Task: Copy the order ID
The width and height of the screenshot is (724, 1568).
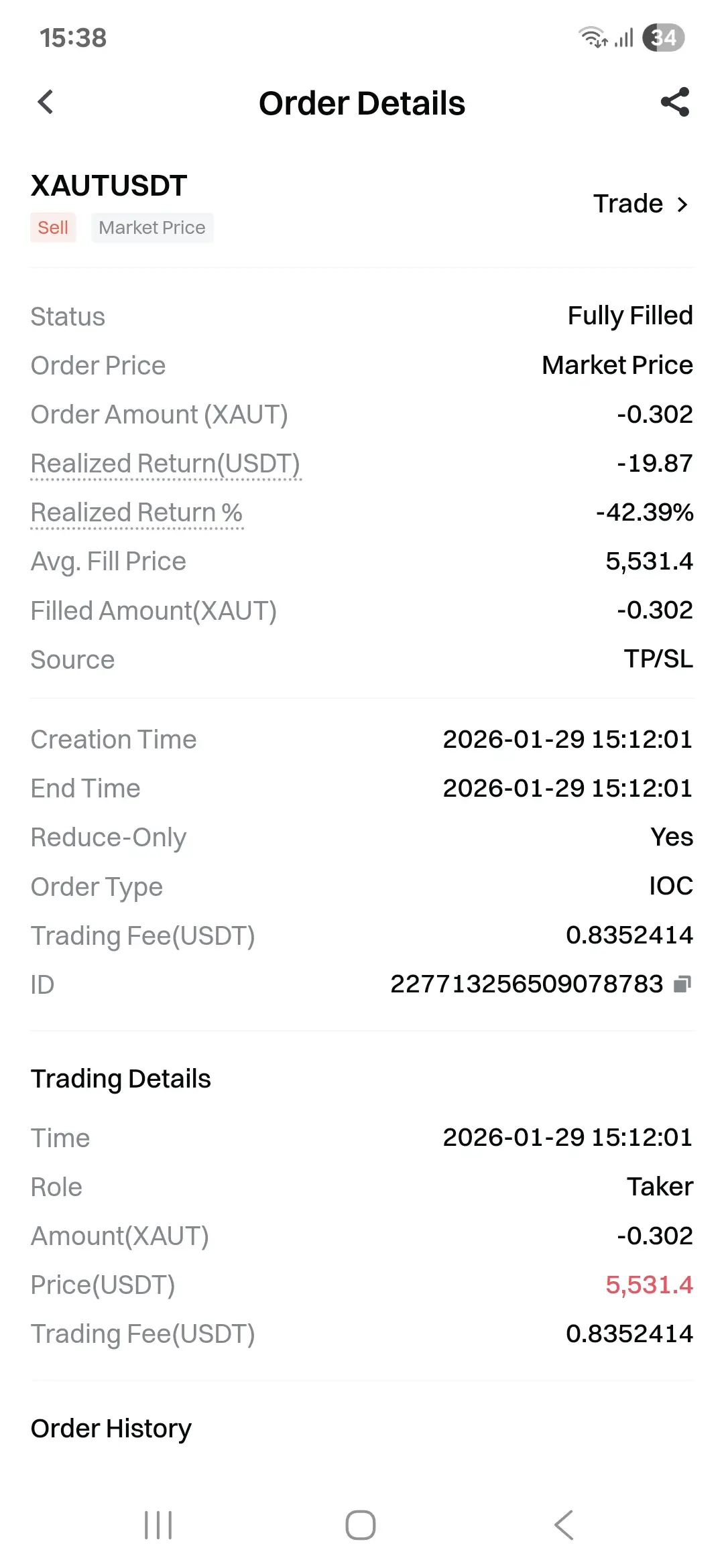Action: click(x=682, y=984)
